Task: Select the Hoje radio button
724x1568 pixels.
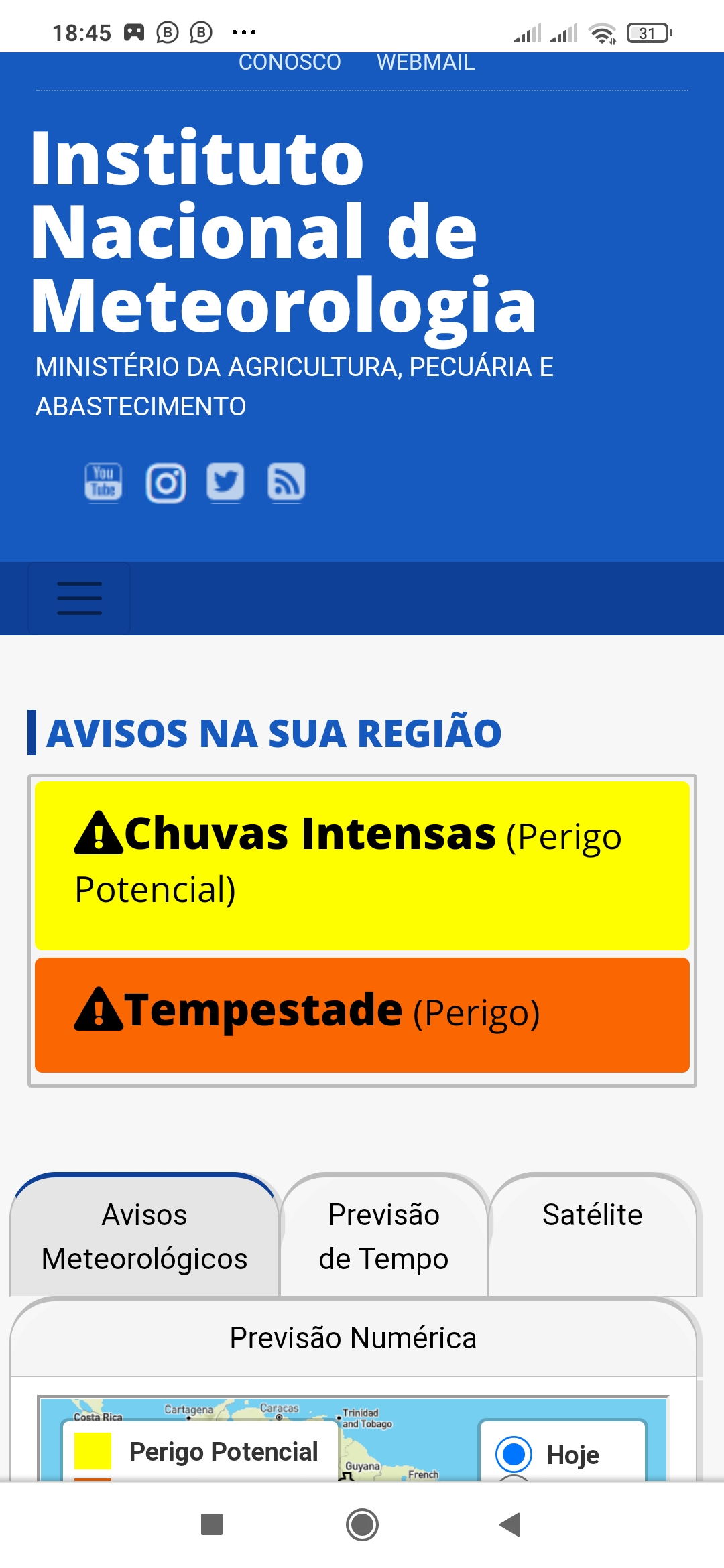Action: coord(514,1455)
